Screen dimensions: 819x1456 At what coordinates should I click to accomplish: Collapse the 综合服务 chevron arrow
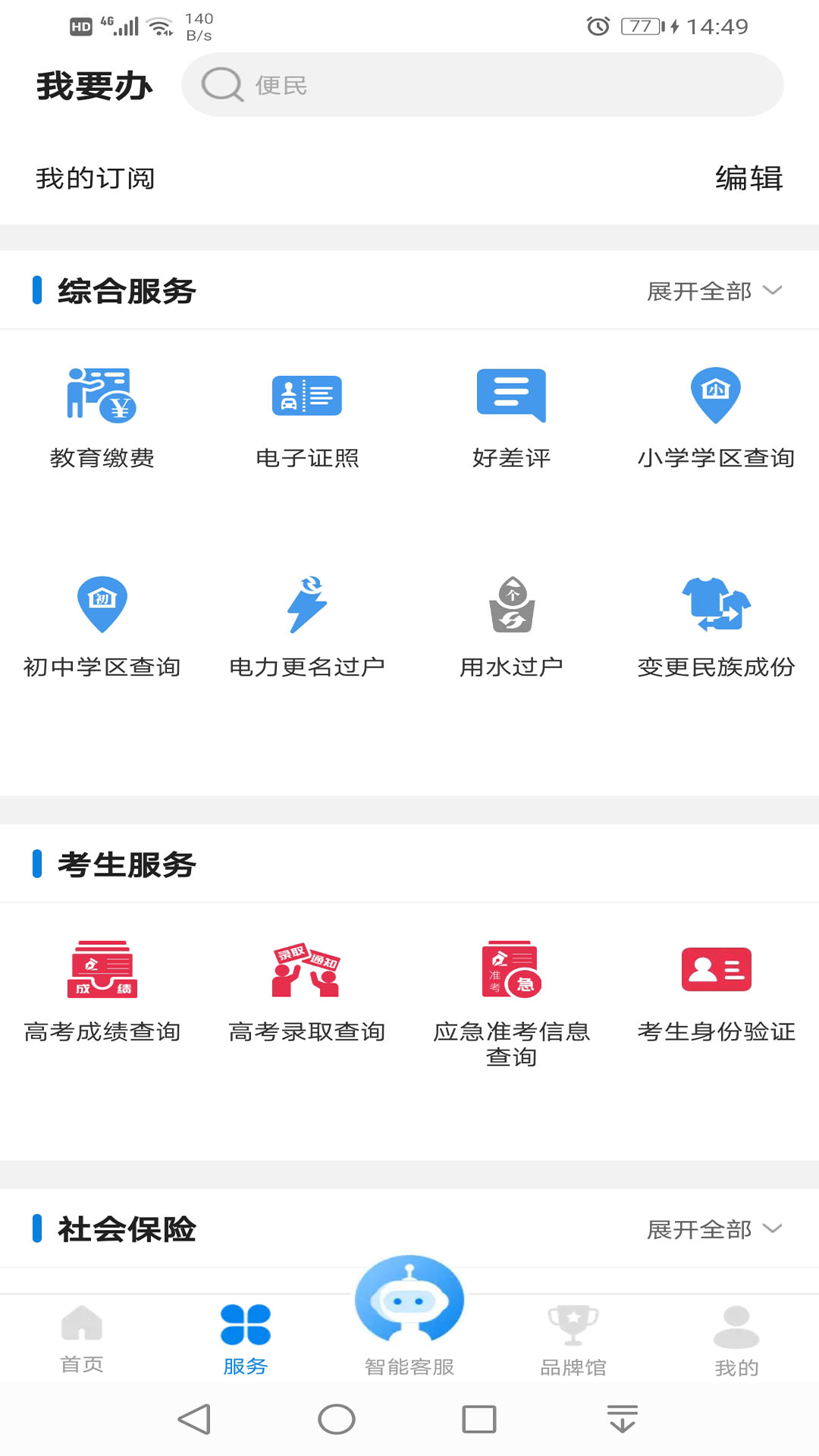click(x=773, y=290)
